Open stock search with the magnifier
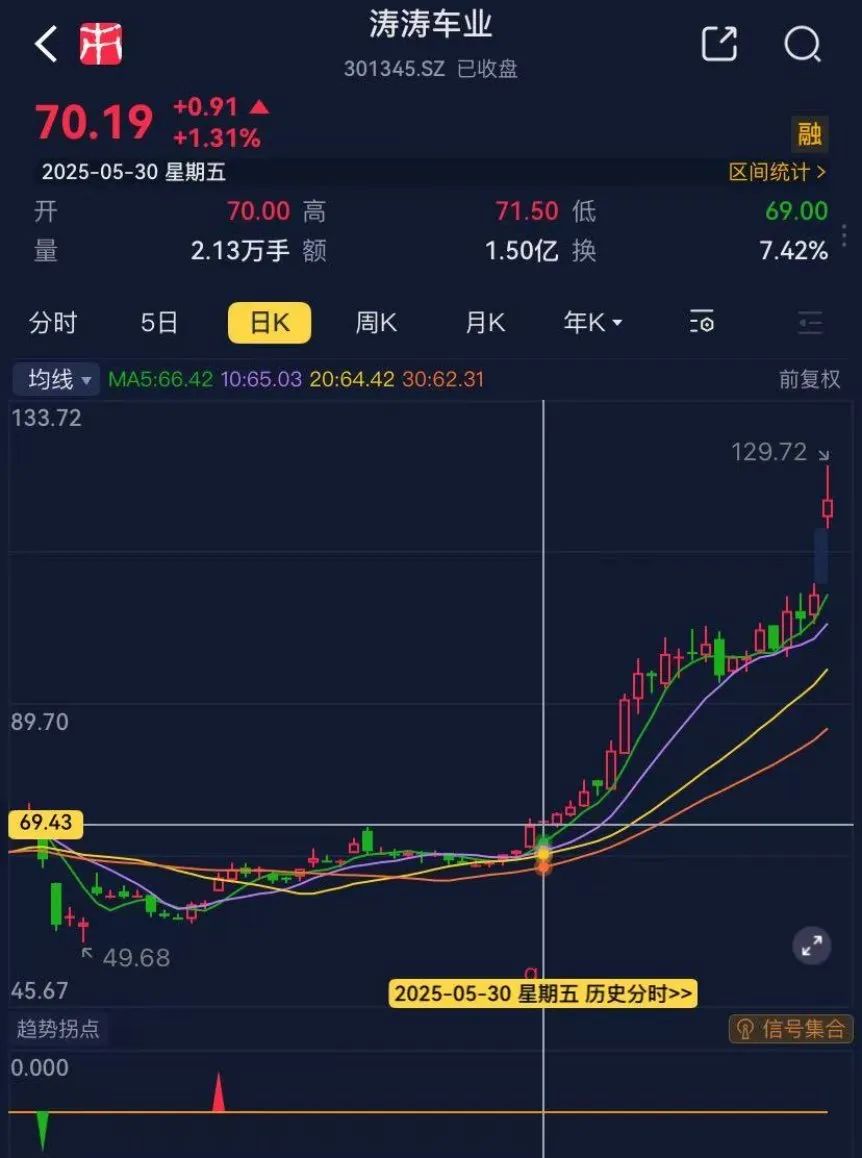The height and width of the screenshot is (1158, 862). point(802,44)
